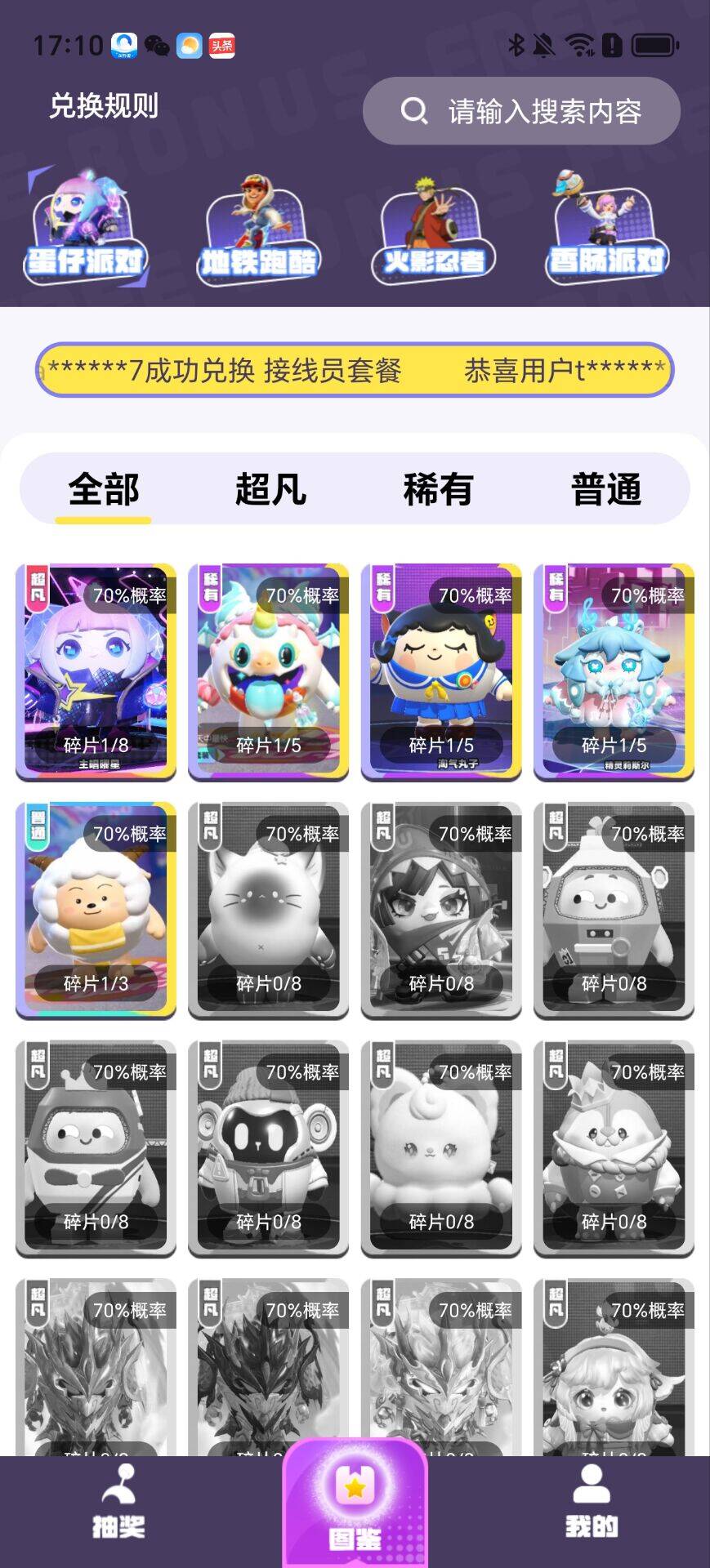The height and width of the screenshot is (1568, 710).
Task: Switch to the 超凡 tab
Action: [270, 490]
